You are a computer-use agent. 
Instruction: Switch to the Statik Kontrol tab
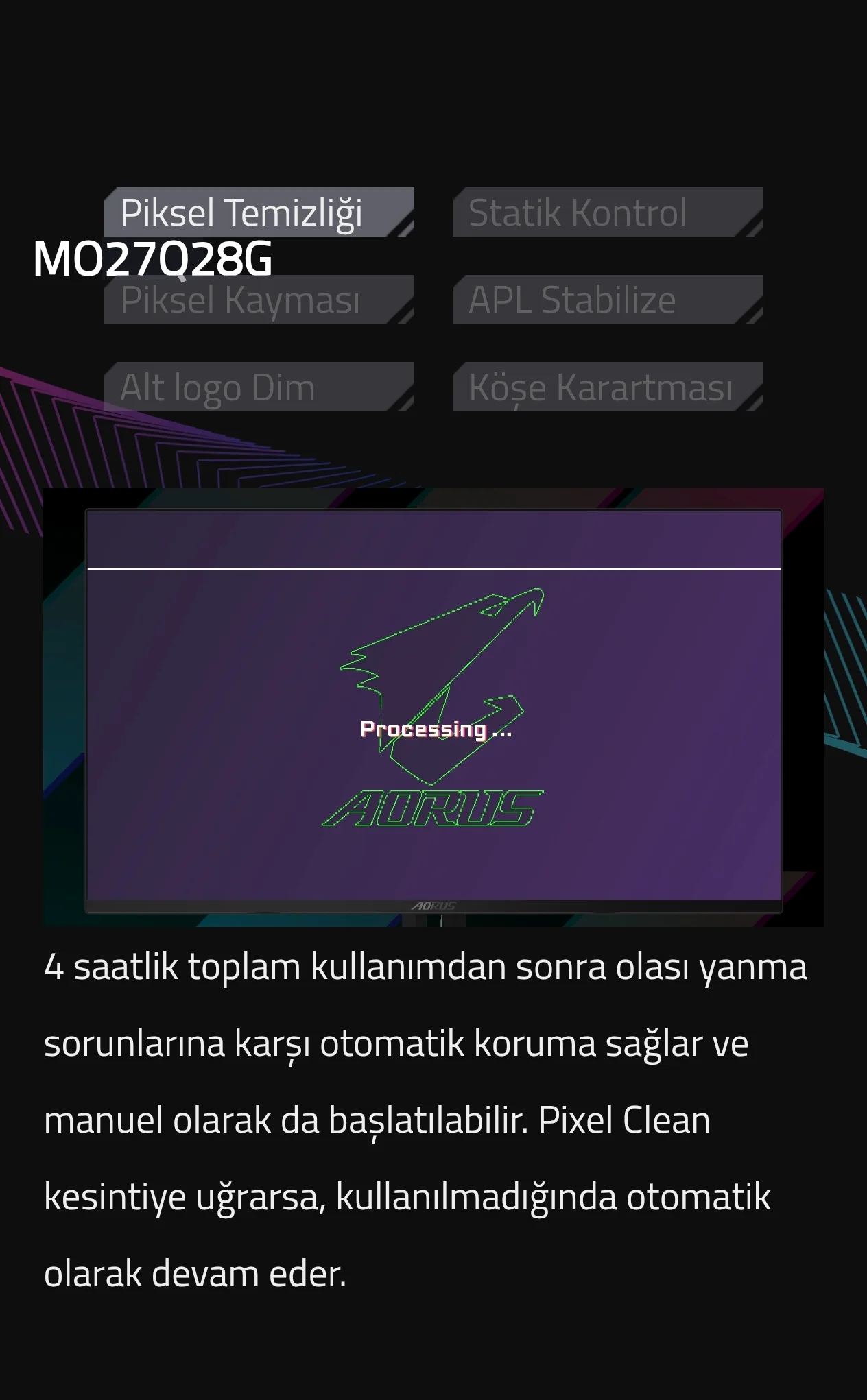point(607,212)
